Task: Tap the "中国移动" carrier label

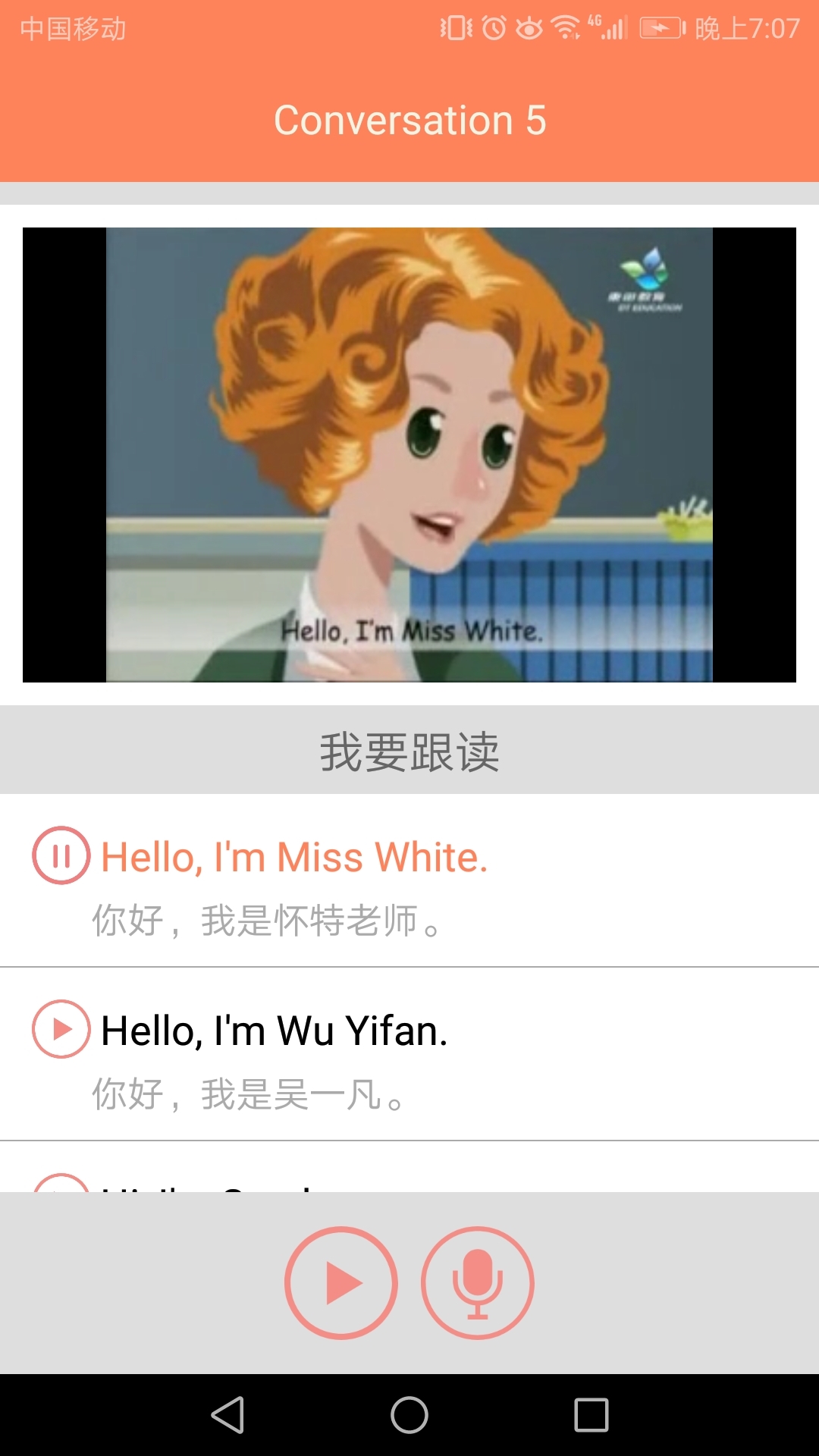Action: (72, 29)
